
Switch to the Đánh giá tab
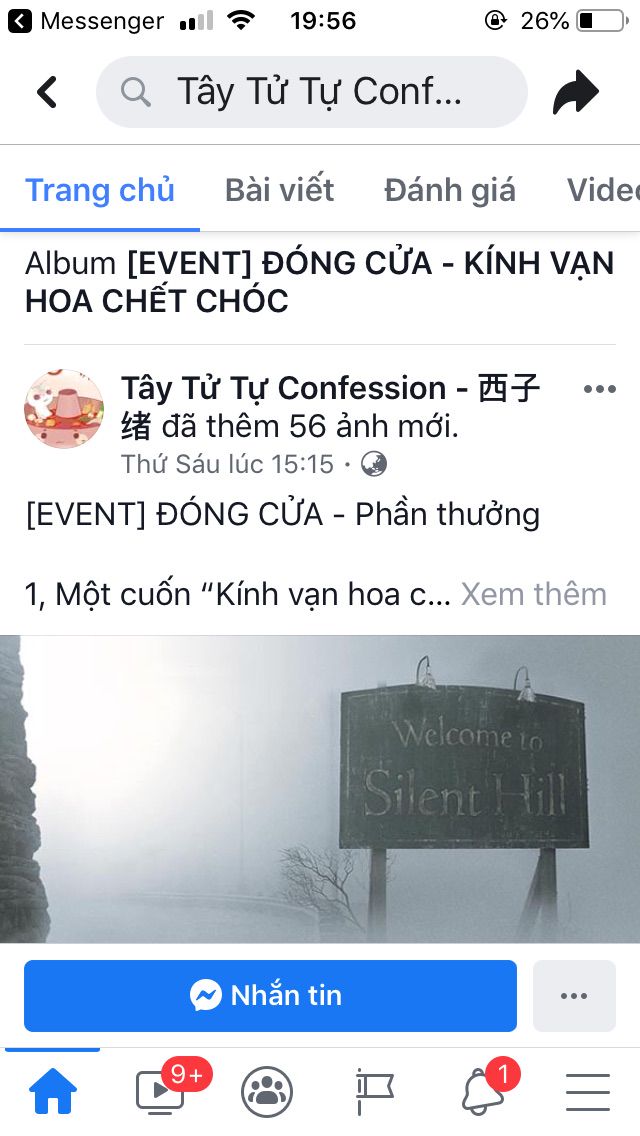coord(450,190)
